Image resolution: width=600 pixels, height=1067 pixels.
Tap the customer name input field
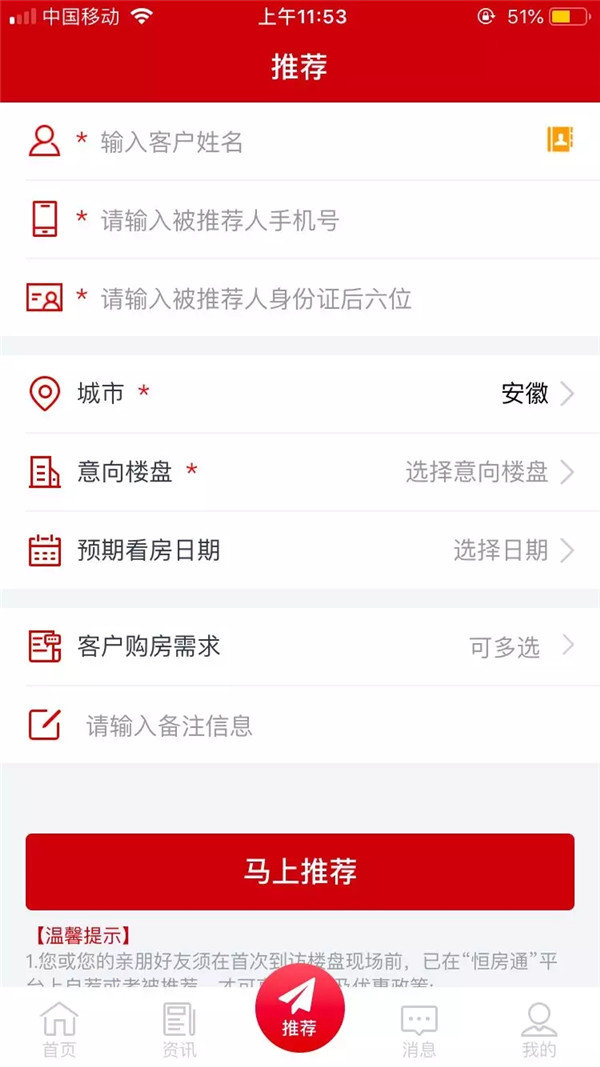(x=300, y=142)
